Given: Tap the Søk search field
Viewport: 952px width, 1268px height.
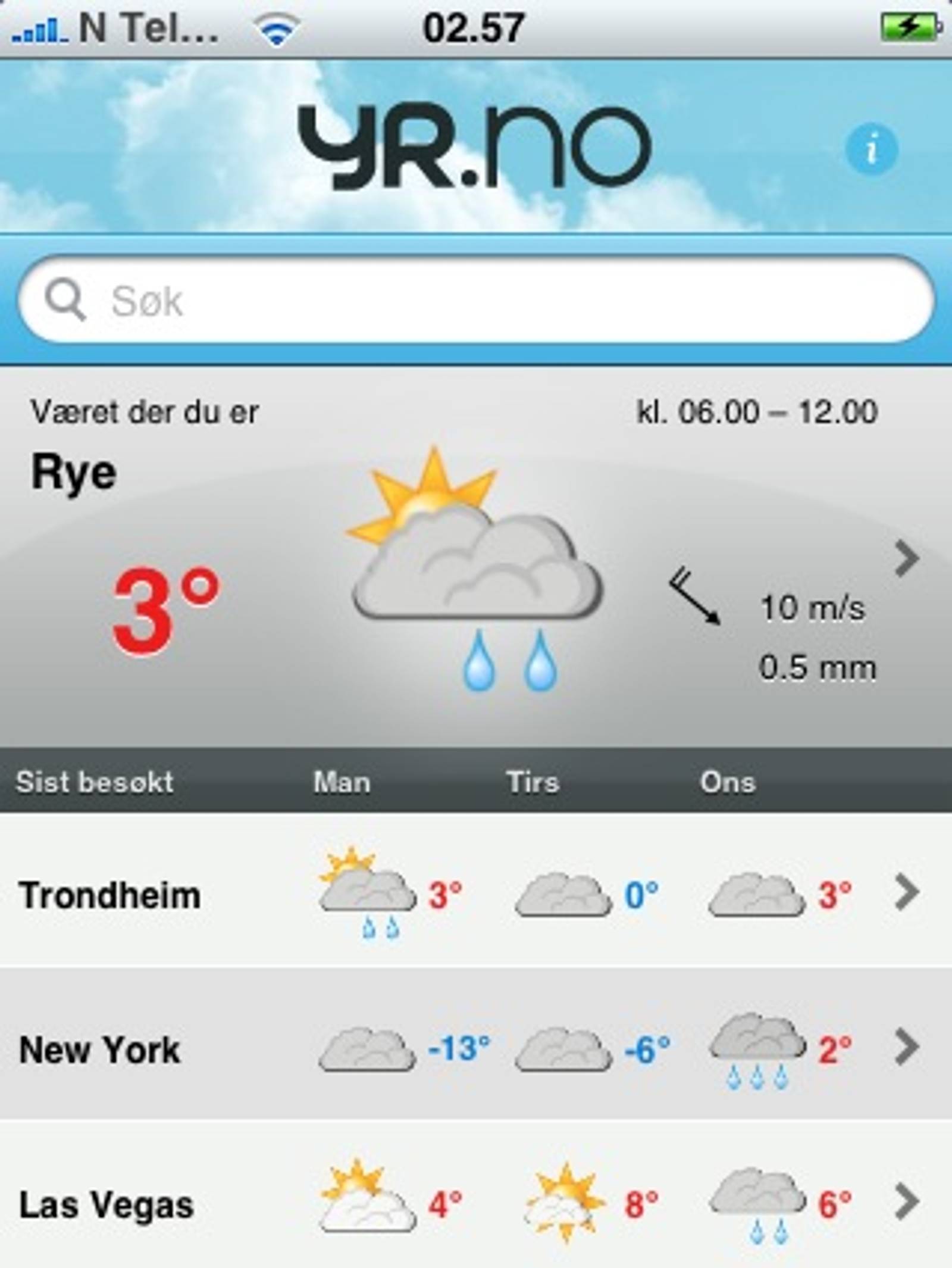Looking at the screenshot, I should 476,300.
